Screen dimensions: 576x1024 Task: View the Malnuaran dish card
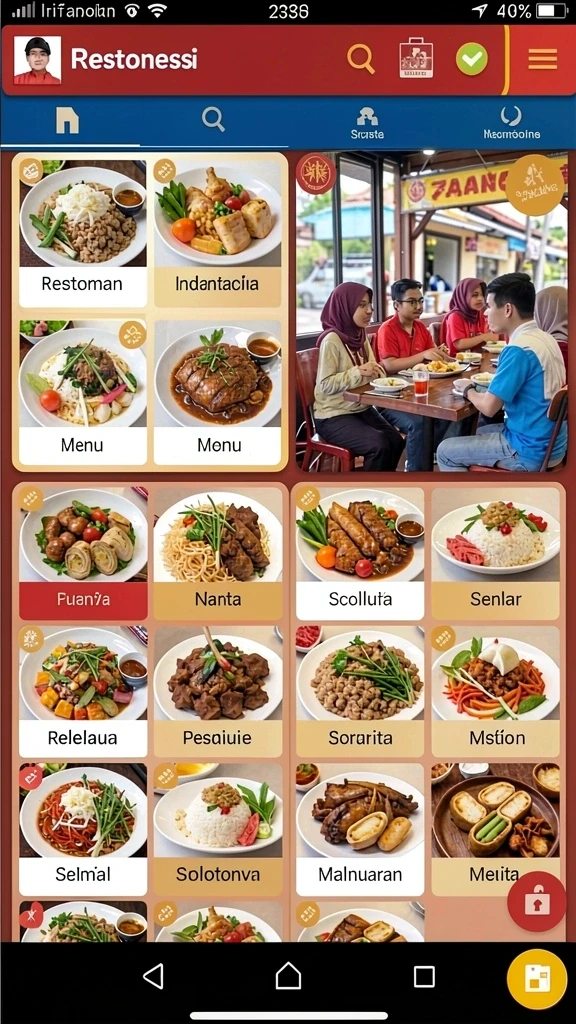tap(360, 829)
